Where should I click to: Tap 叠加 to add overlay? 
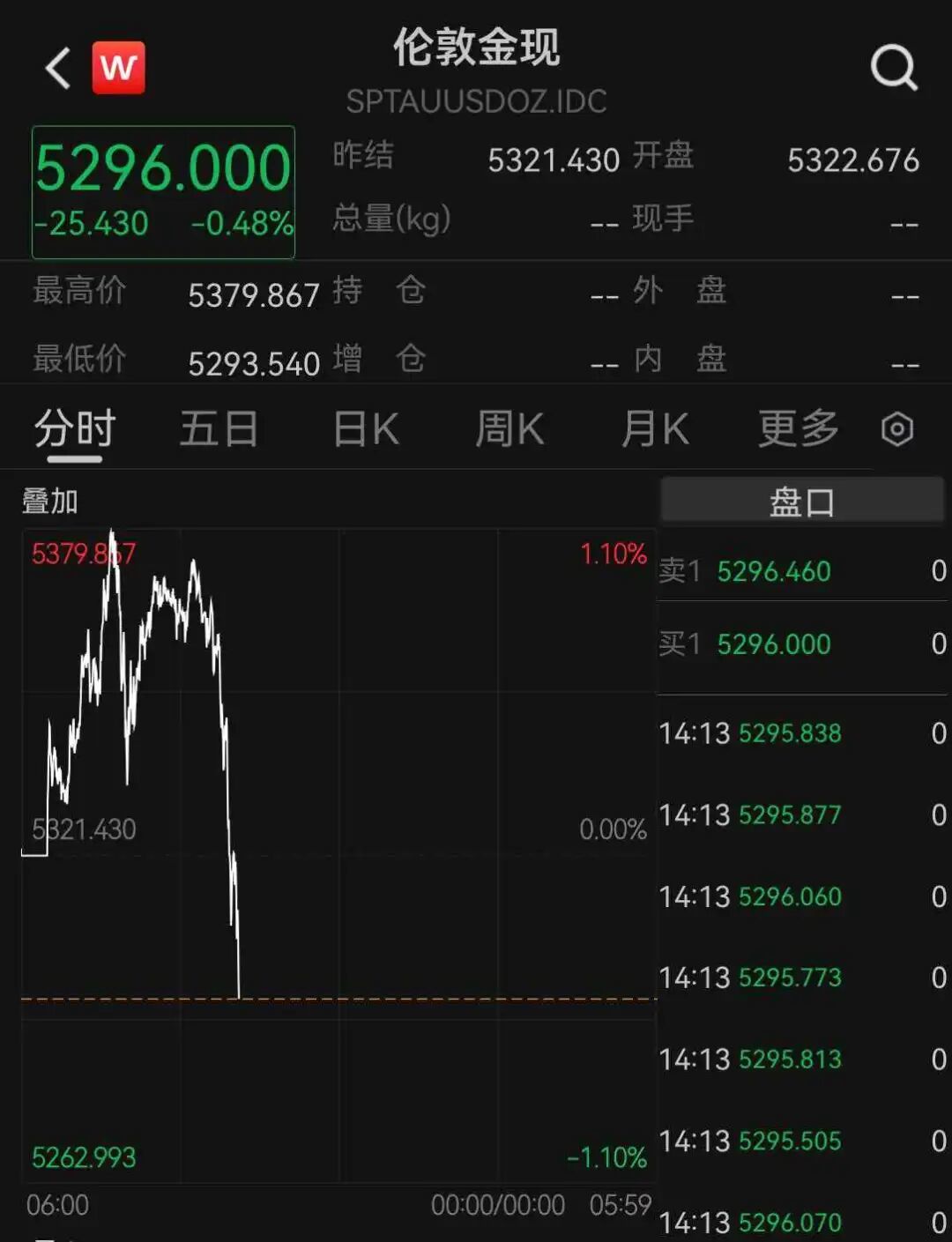click(50, 502)
